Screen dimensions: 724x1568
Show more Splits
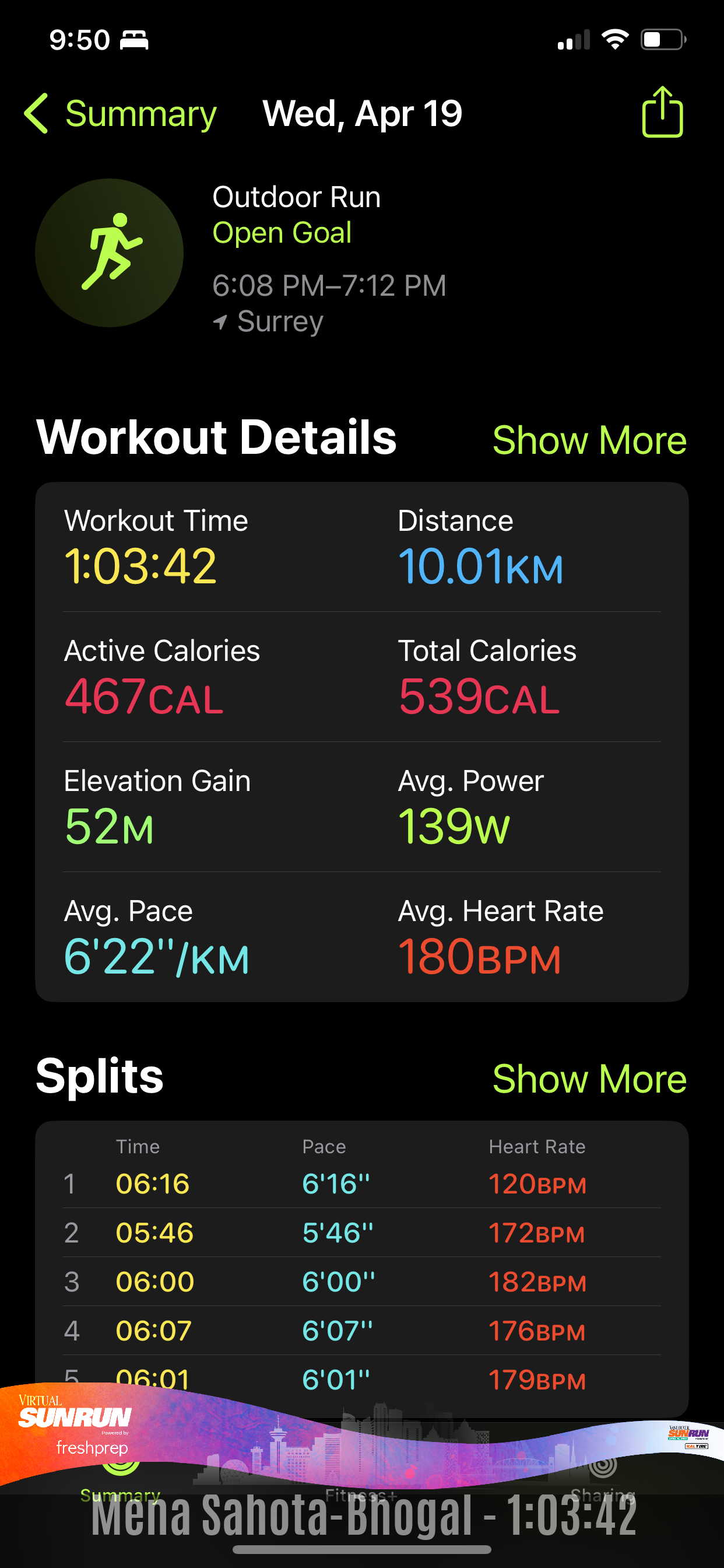(x=589, y=1079)
